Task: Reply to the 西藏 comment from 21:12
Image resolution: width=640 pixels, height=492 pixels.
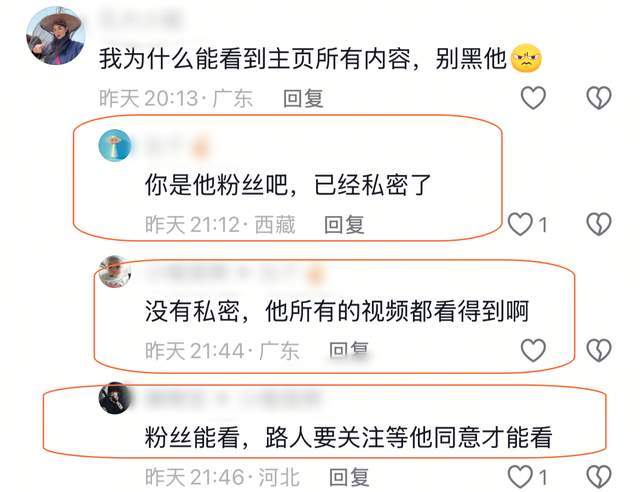Action: pos(345,224)
